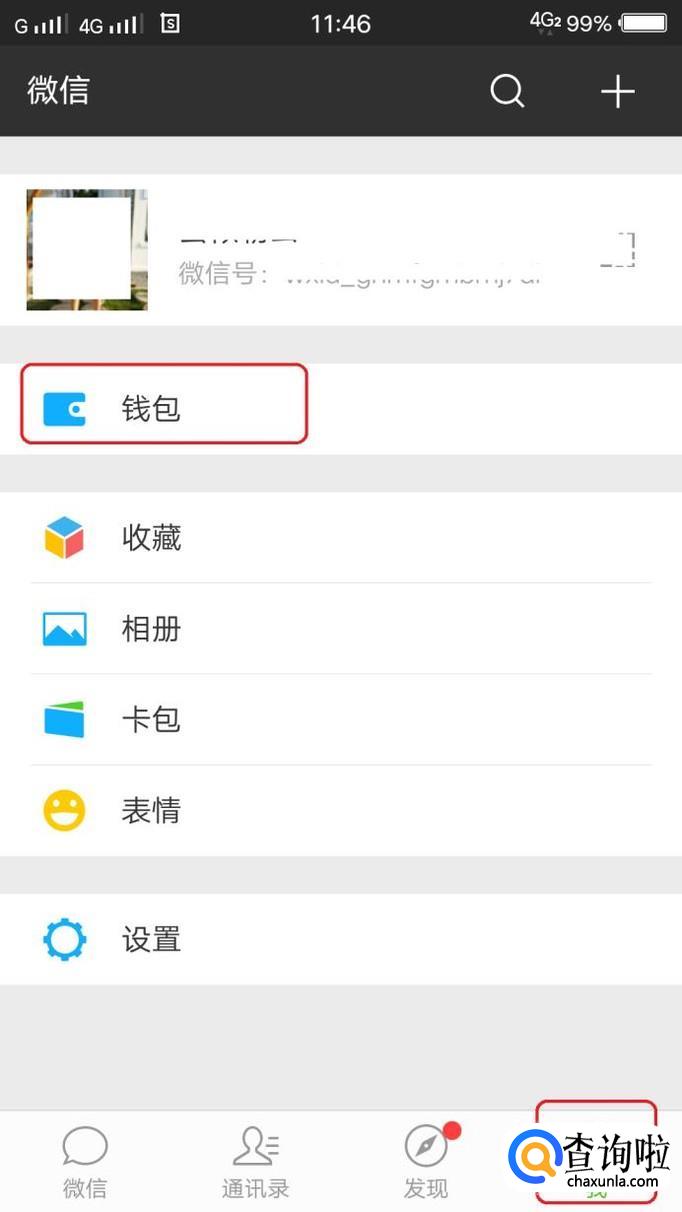Switch to the 微信 chats tab
This screenshot has width=682, height=1212.
(85, 1162)
